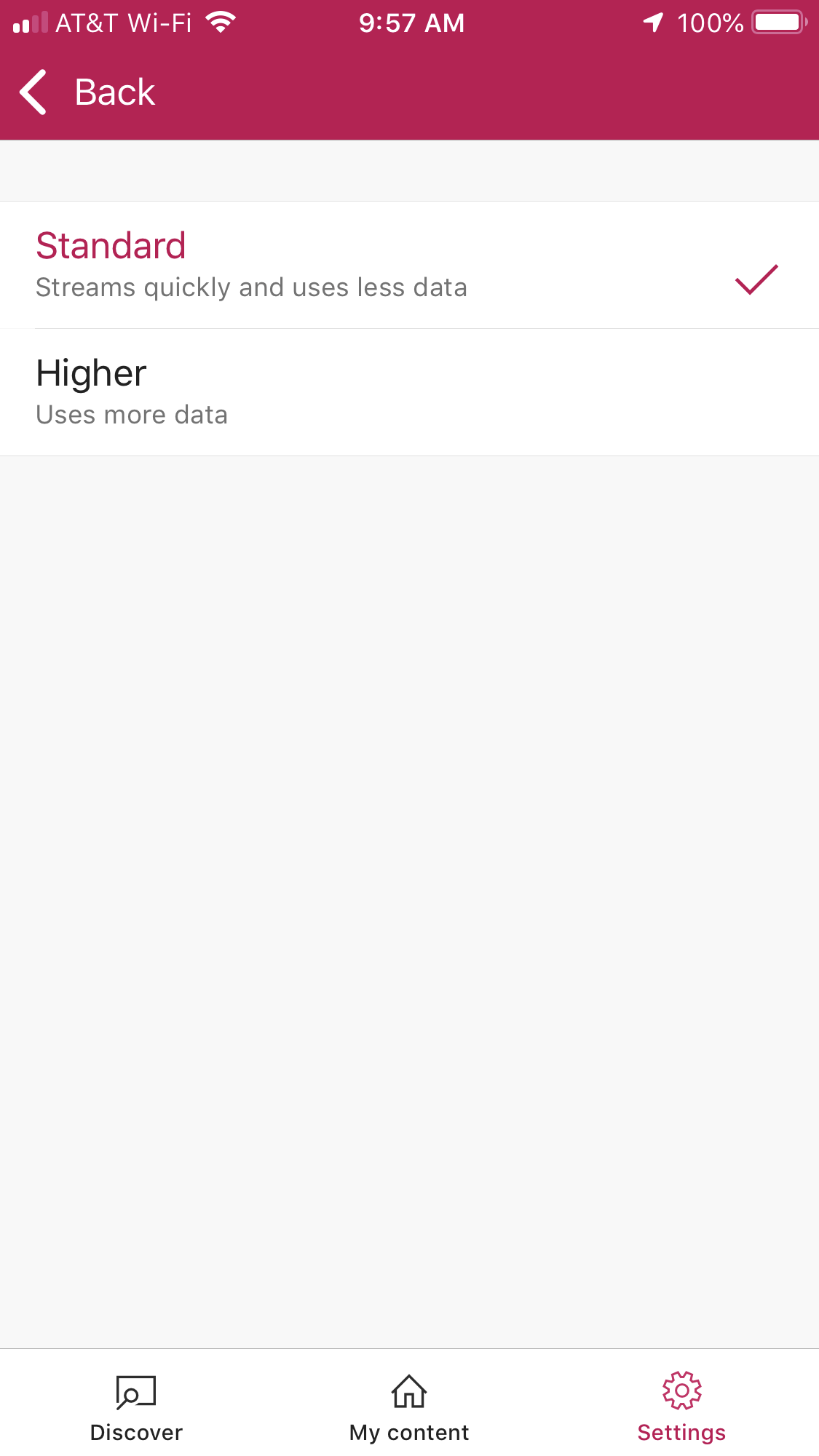
Task: Go back to the previous screen
Action: click(87, 92)
